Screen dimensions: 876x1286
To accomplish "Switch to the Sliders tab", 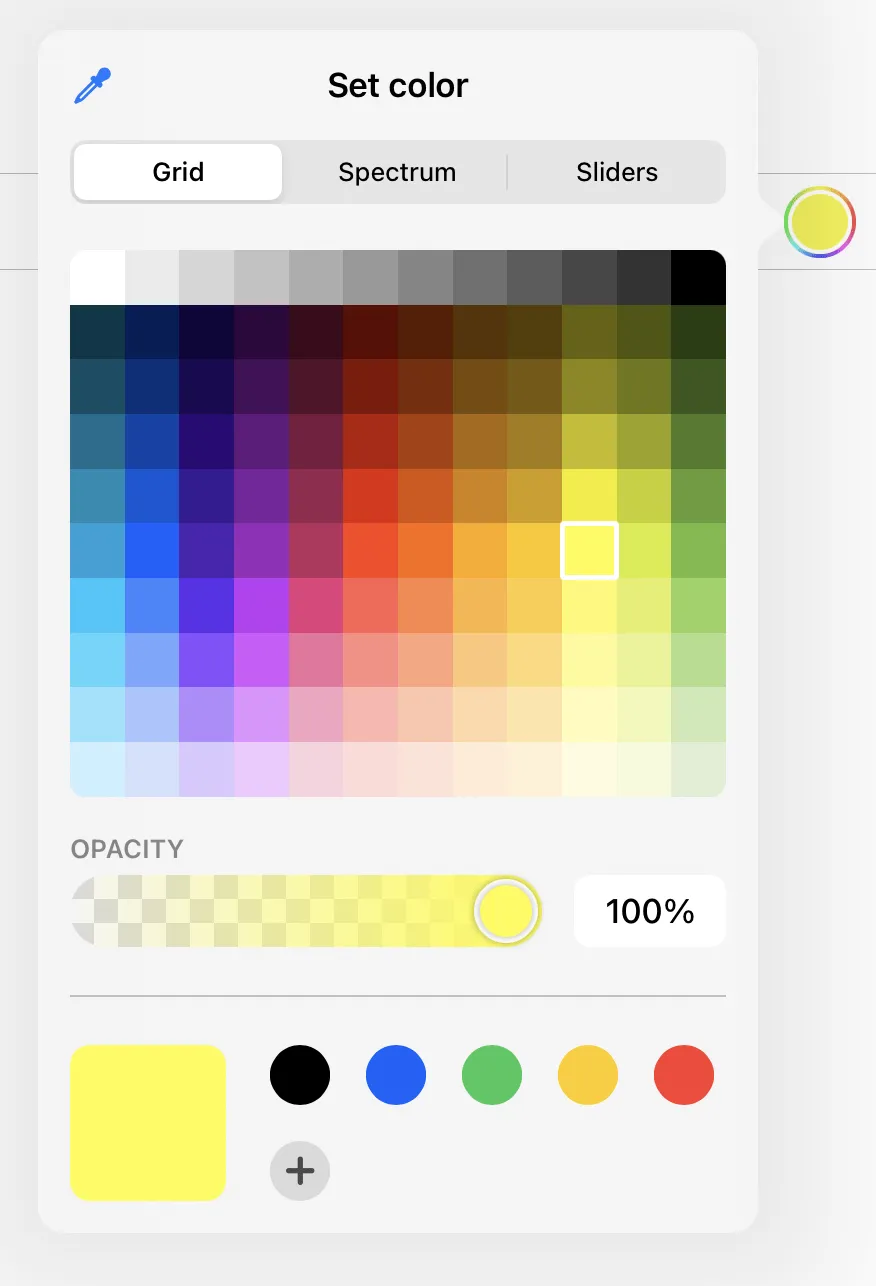I will coord(617,172).
